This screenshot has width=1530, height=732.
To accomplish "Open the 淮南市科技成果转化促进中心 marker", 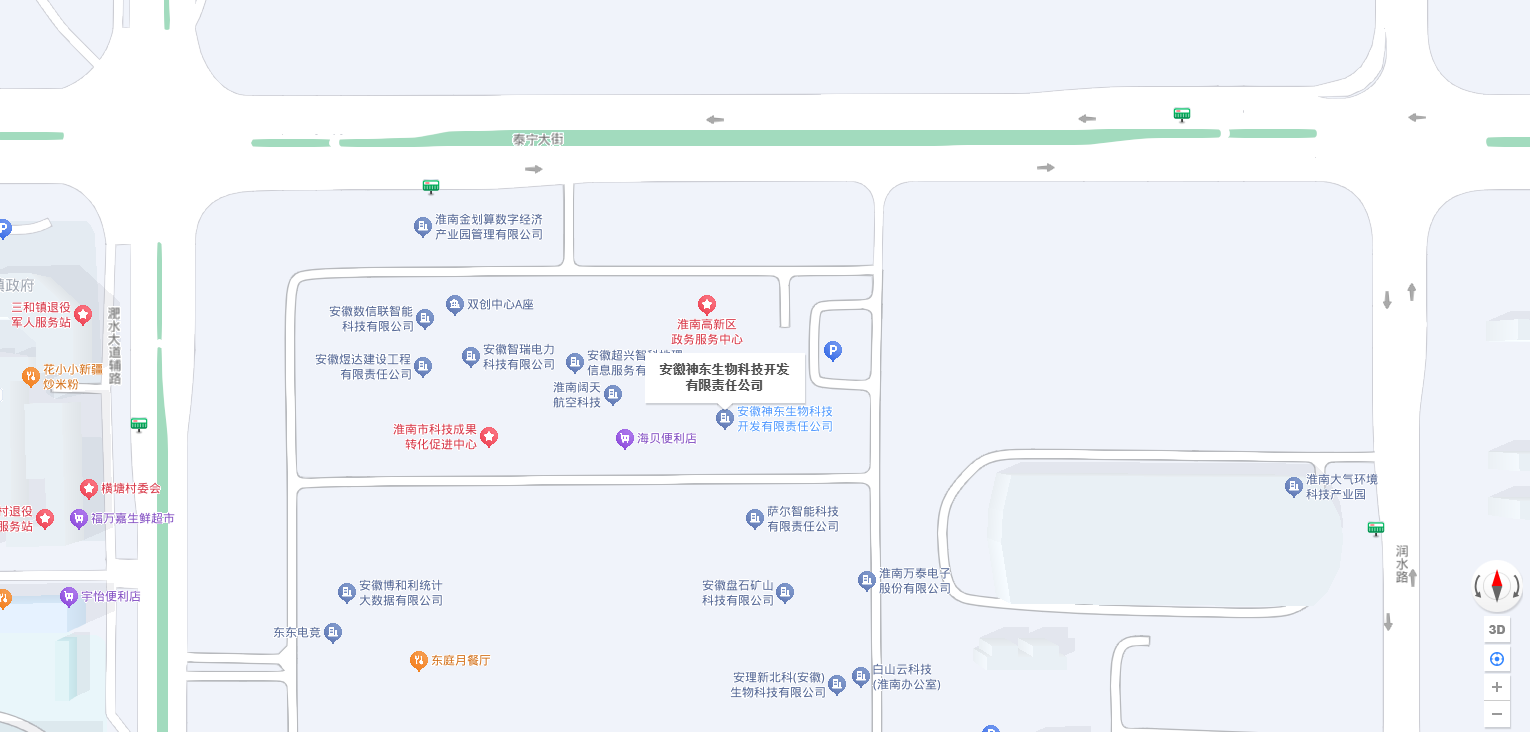I will [x=489, y=437].
